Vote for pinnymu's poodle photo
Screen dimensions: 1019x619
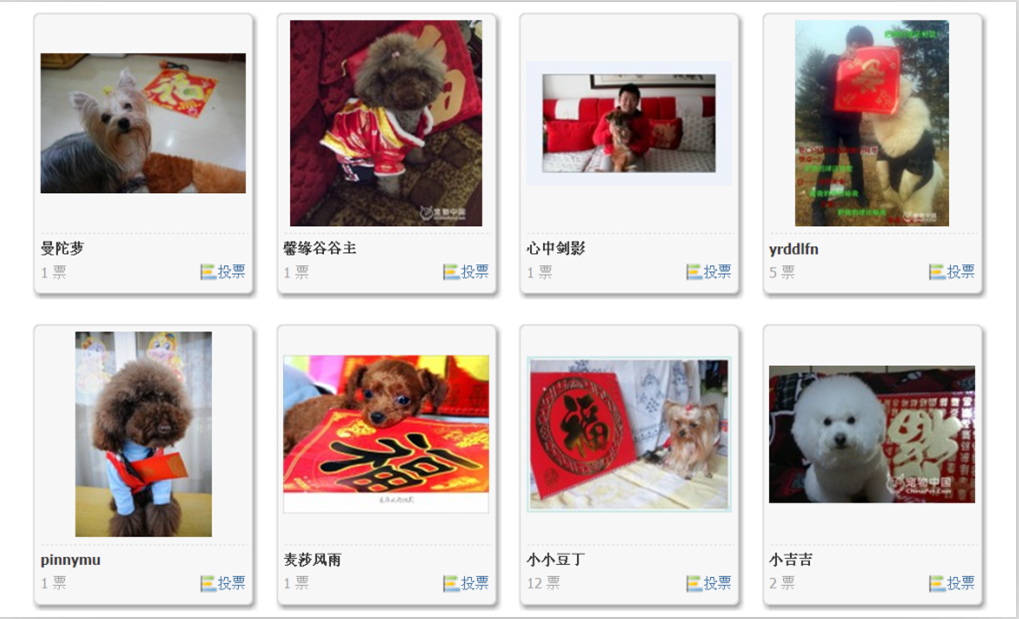click(x=223, y=583)
